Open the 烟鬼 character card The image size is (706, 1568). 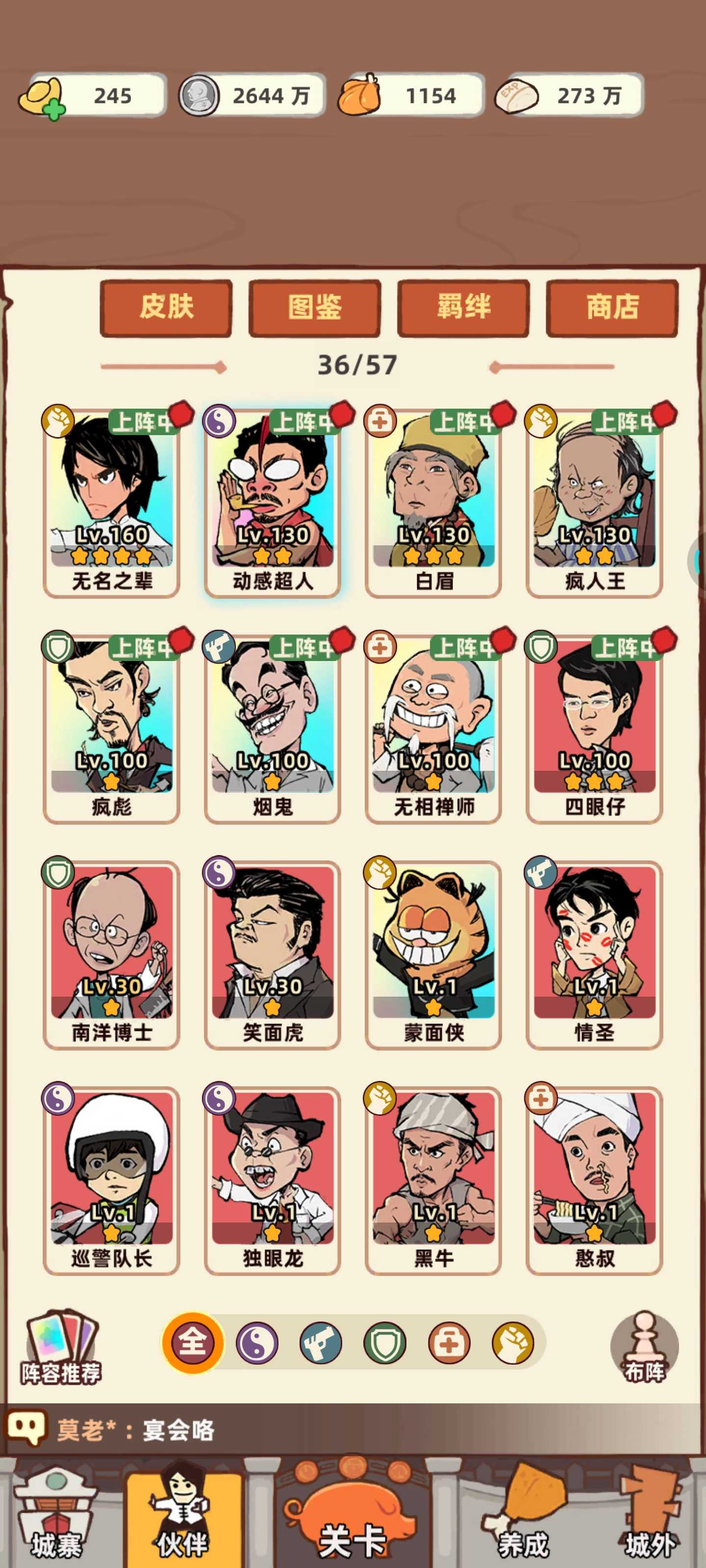pos(272,728)
